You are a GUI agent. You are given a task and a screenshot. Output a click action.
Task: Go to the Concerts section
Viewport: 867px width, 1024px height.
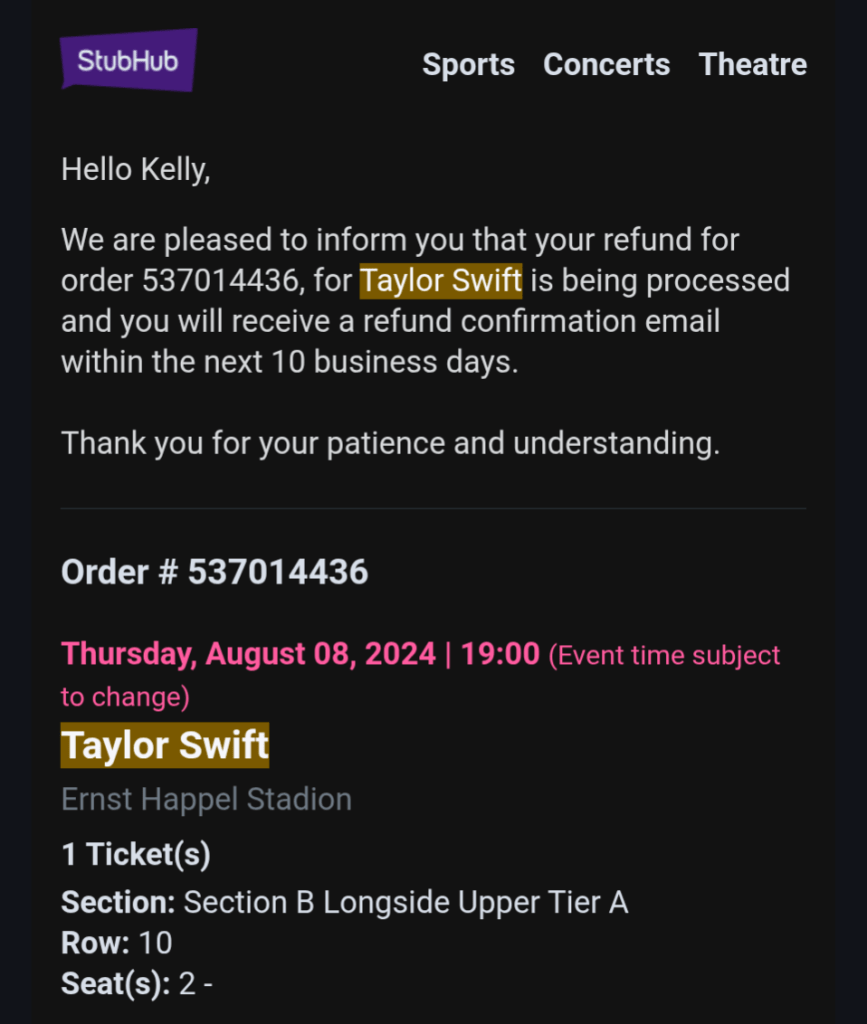(x=606, y=65)
